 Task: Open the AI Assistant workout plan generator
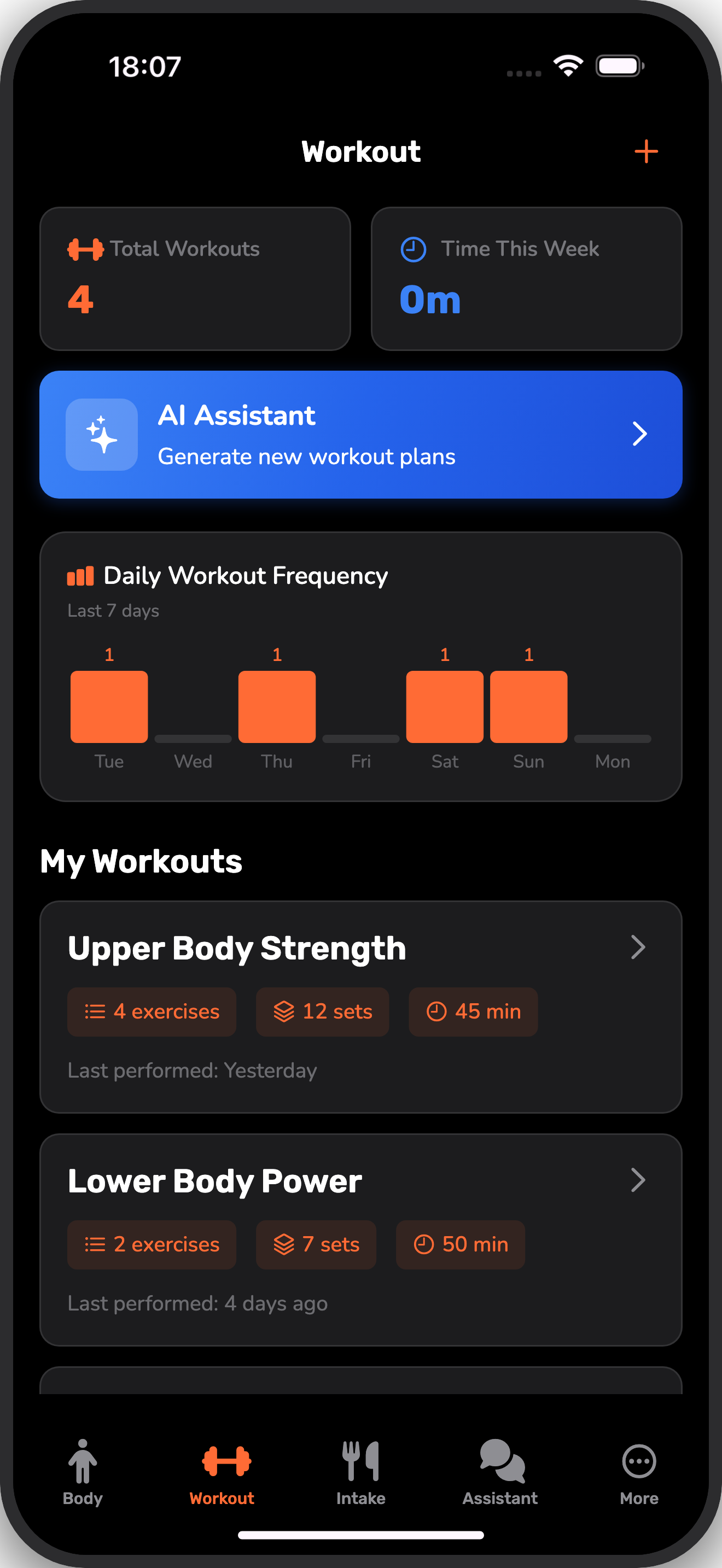coord(361,434)
